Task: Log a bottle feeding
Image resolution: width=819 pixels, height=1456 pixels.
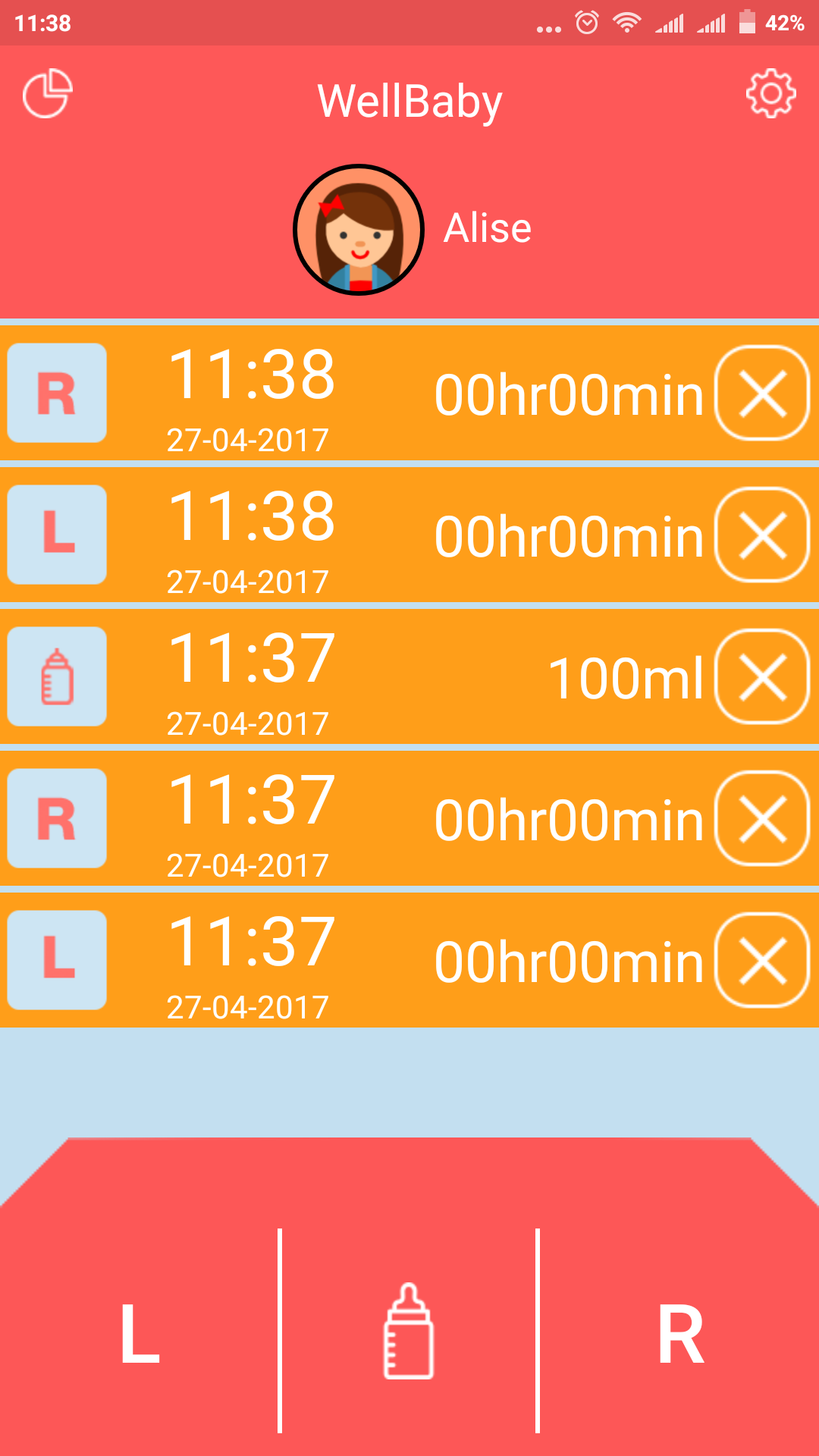Action: pos(409,1332)
